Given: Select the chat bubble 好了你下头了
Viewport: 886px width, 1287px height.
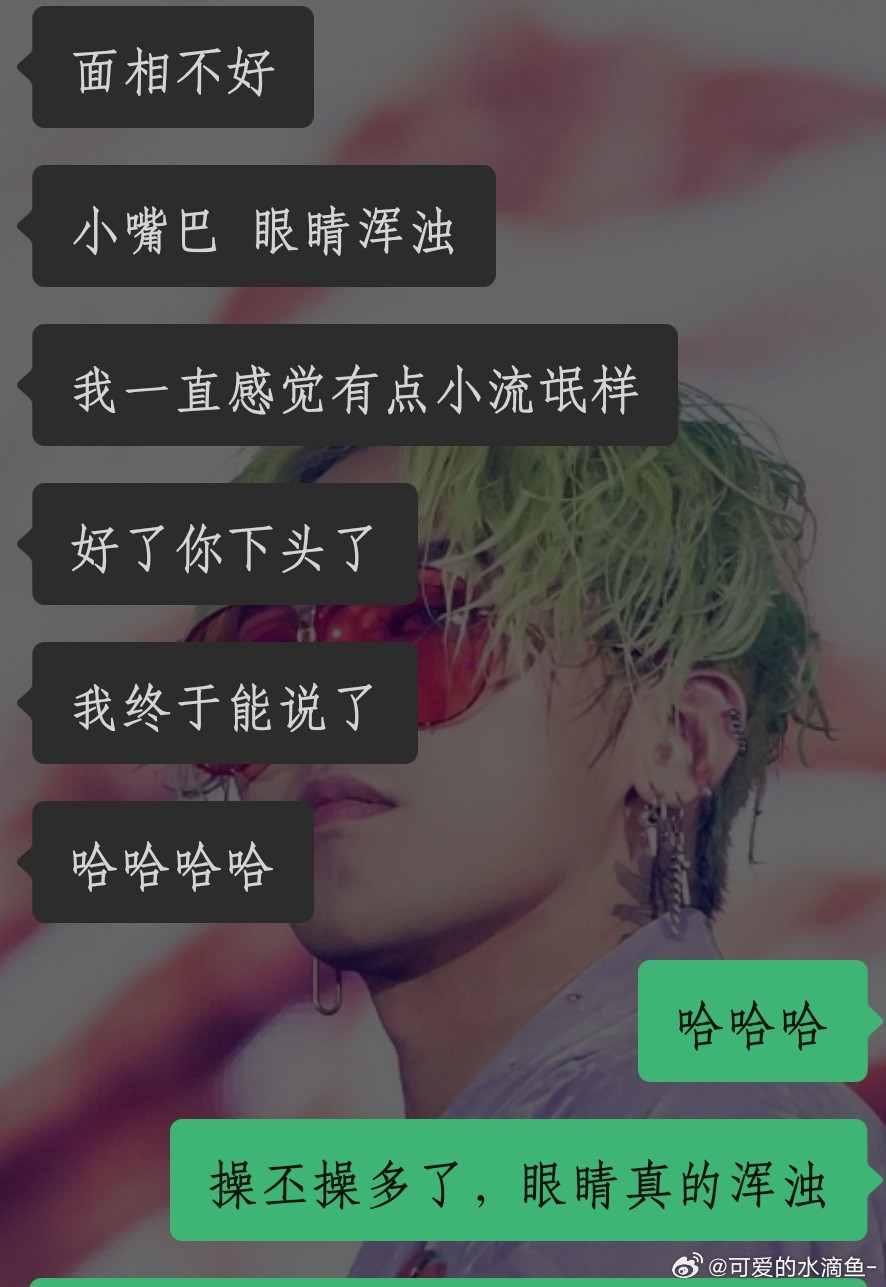Looking at the screenshot, I should pyautogui.click(x=222, y=546).
